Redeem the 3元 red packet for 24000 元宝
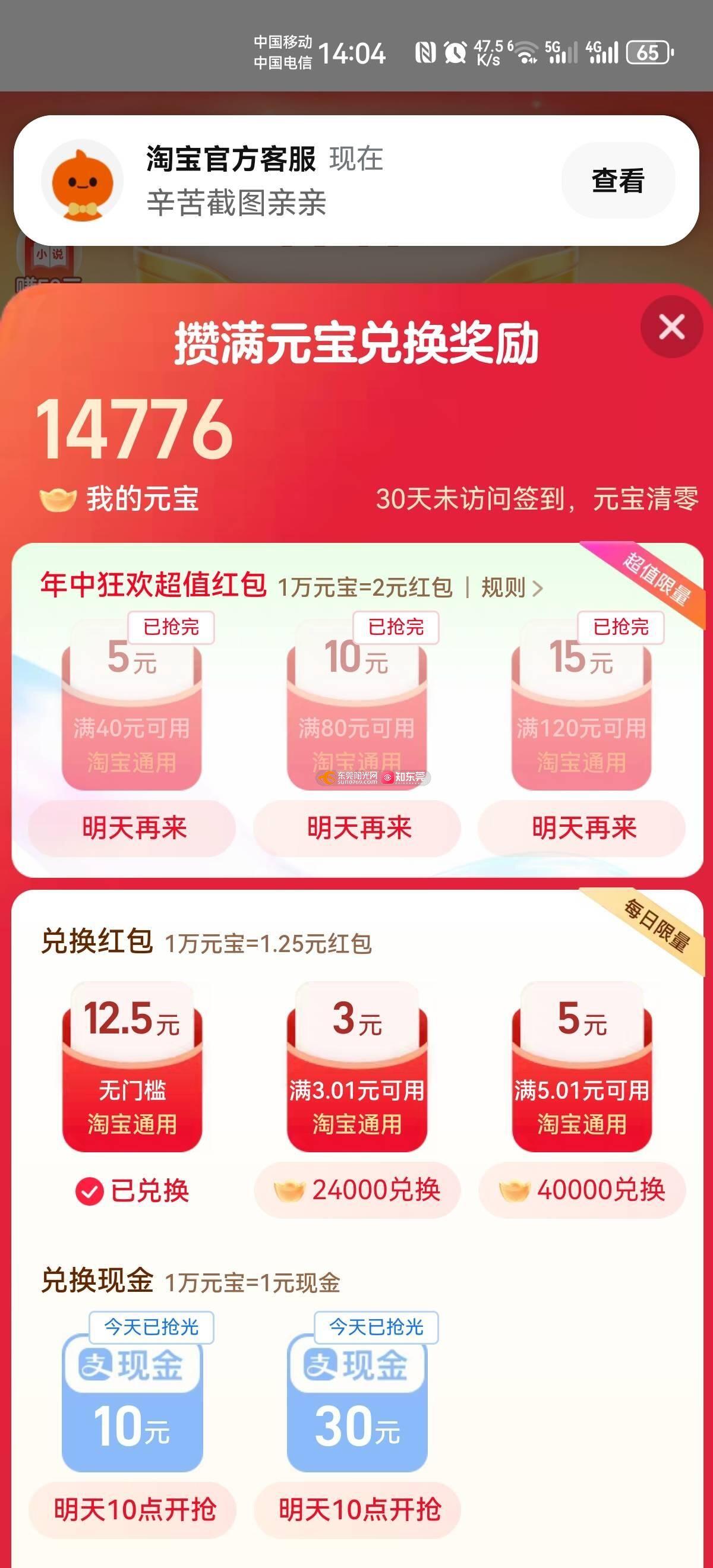Image resolution: width=713 pixels, height=1568 pixels. (358, 1190)
